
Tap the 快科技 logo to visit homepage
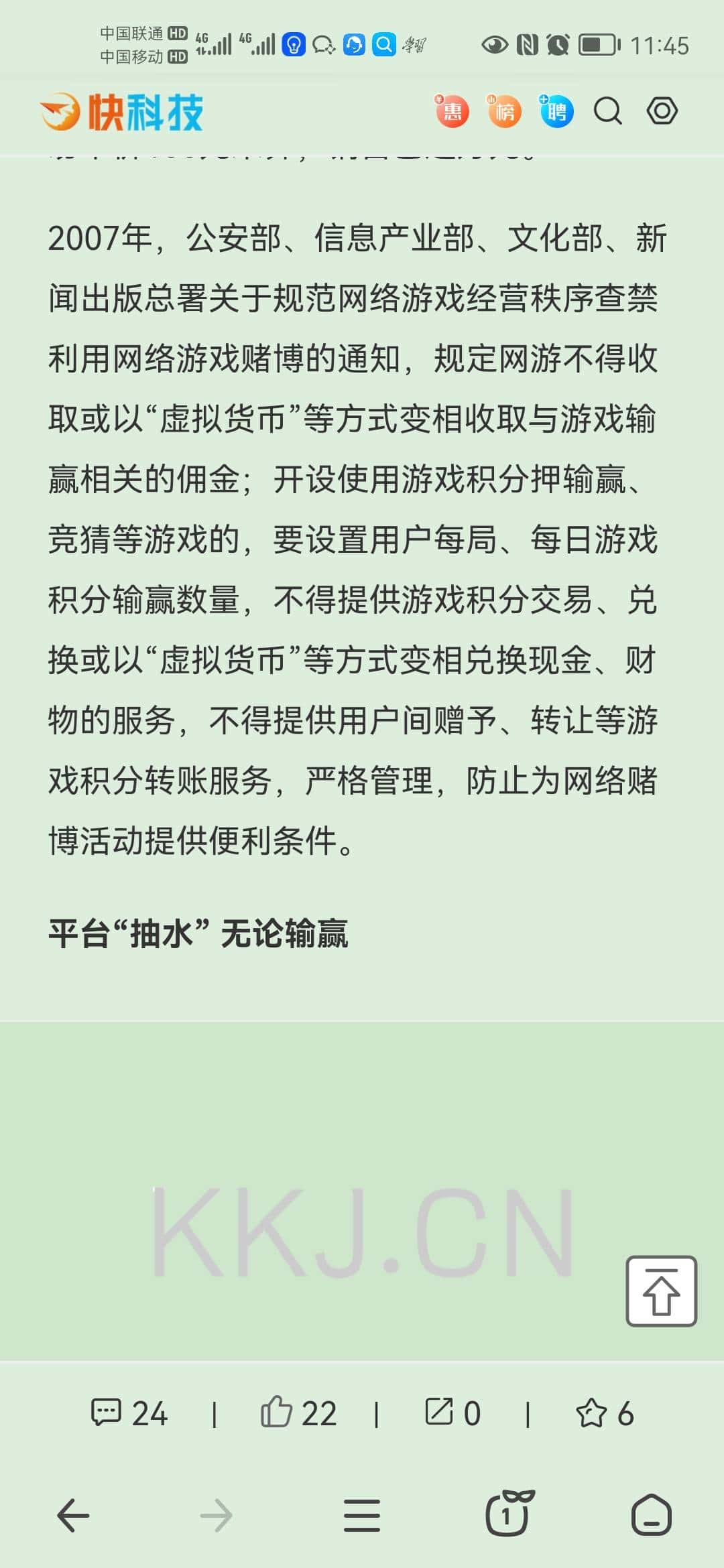[123, 112]
